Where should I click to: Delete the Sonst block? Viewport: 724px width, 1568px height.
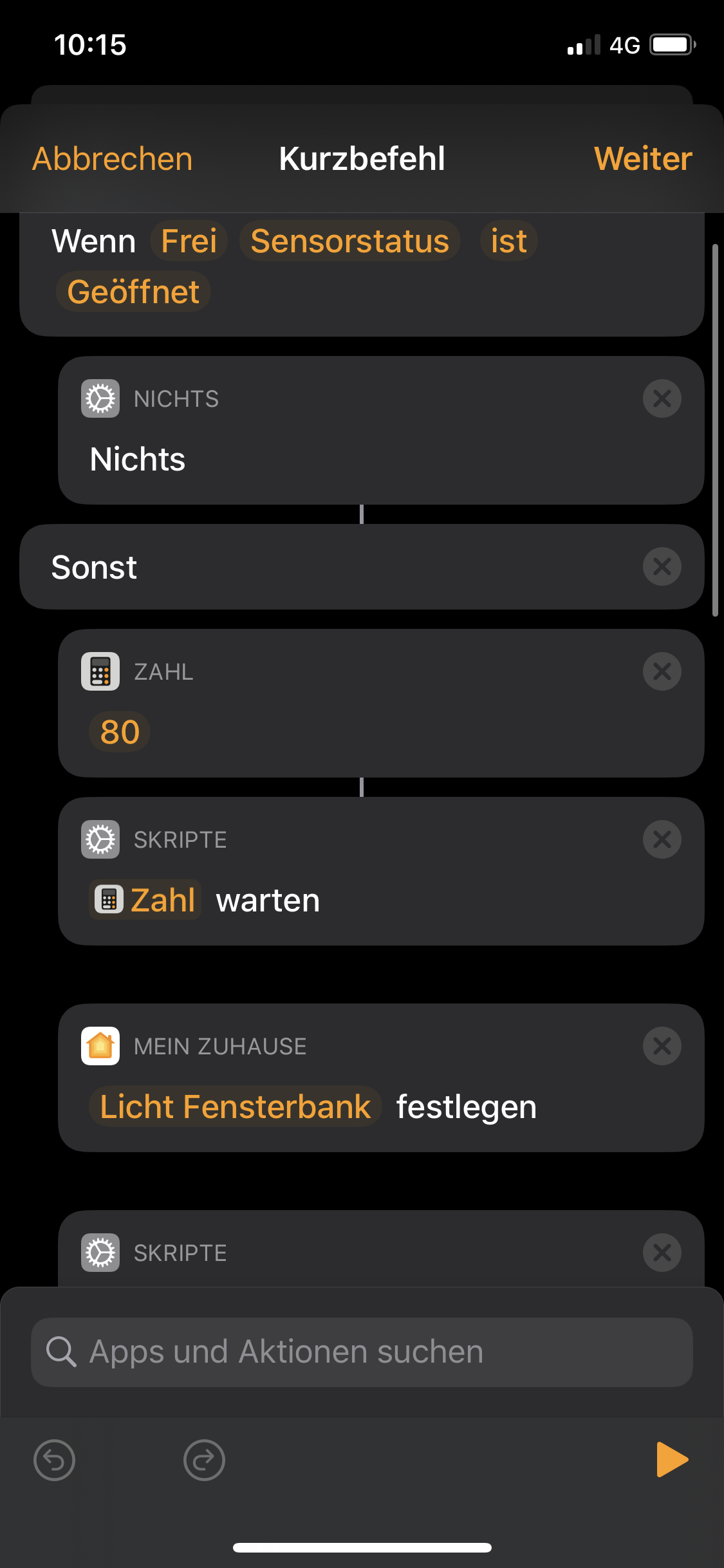662,567
